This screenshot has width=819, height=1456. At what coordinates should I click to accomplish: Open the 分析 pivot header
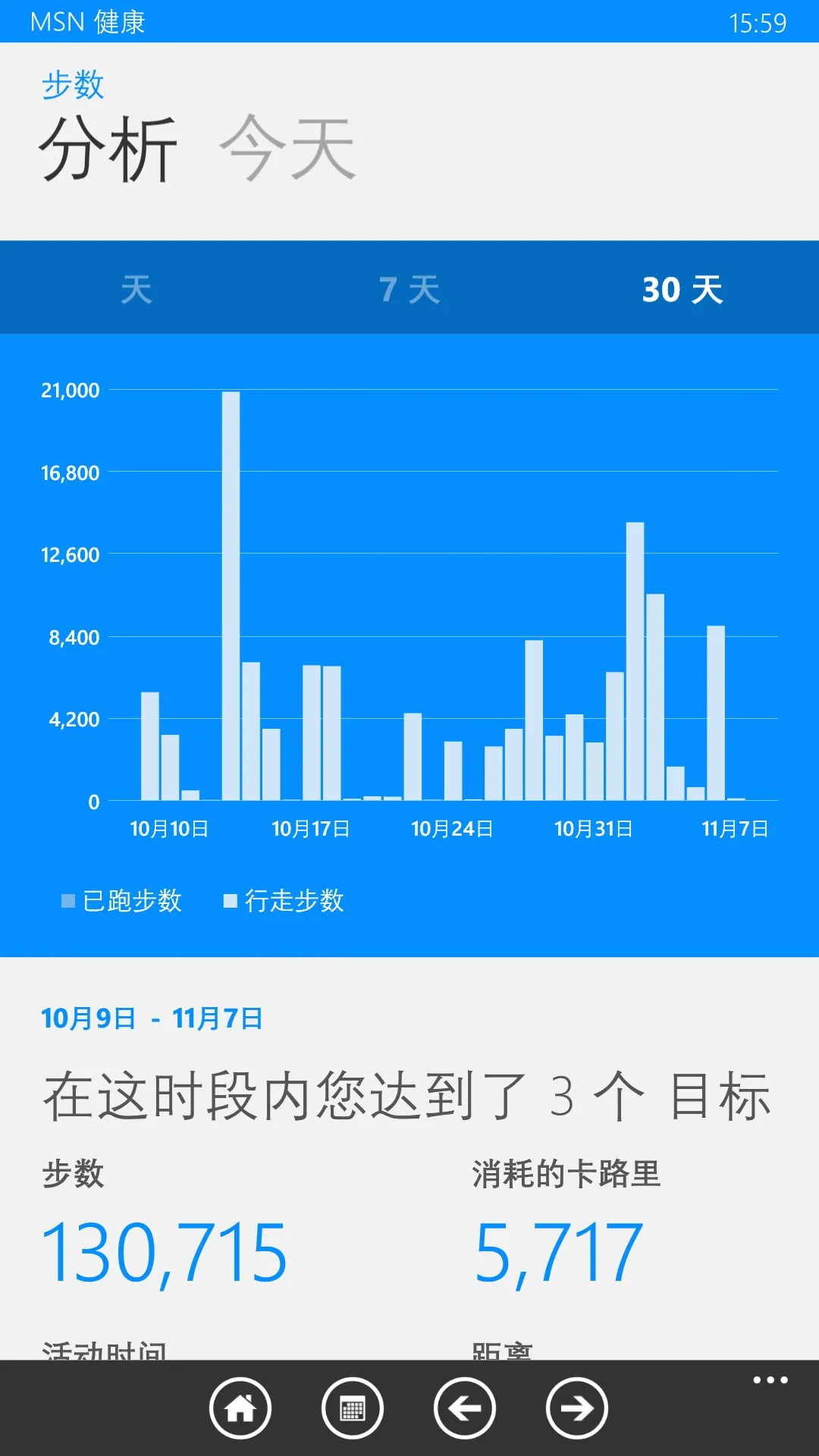[108, 149]
